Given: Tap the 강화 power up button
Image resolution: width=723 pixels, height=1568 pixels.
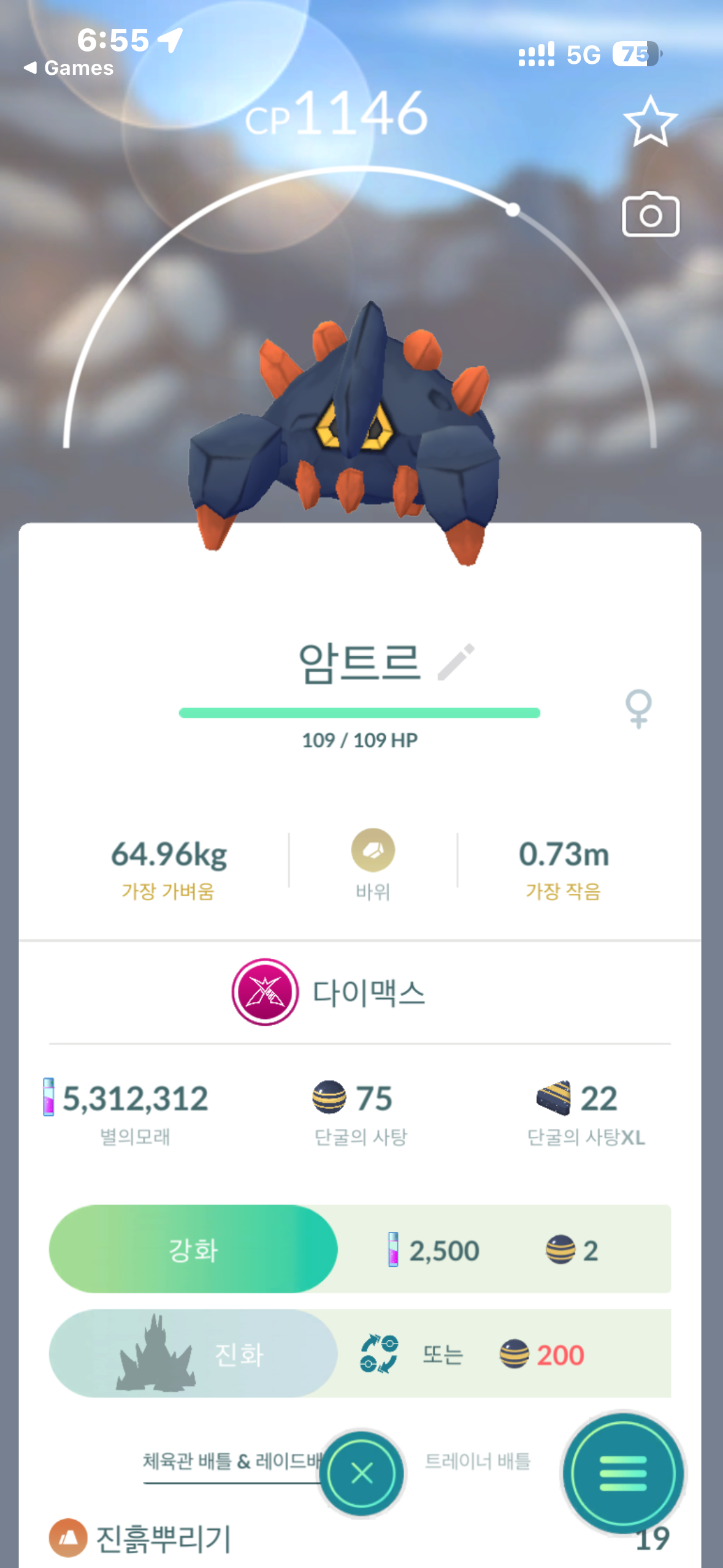Looking at the screenshot, I should (x=193, y=1249).
